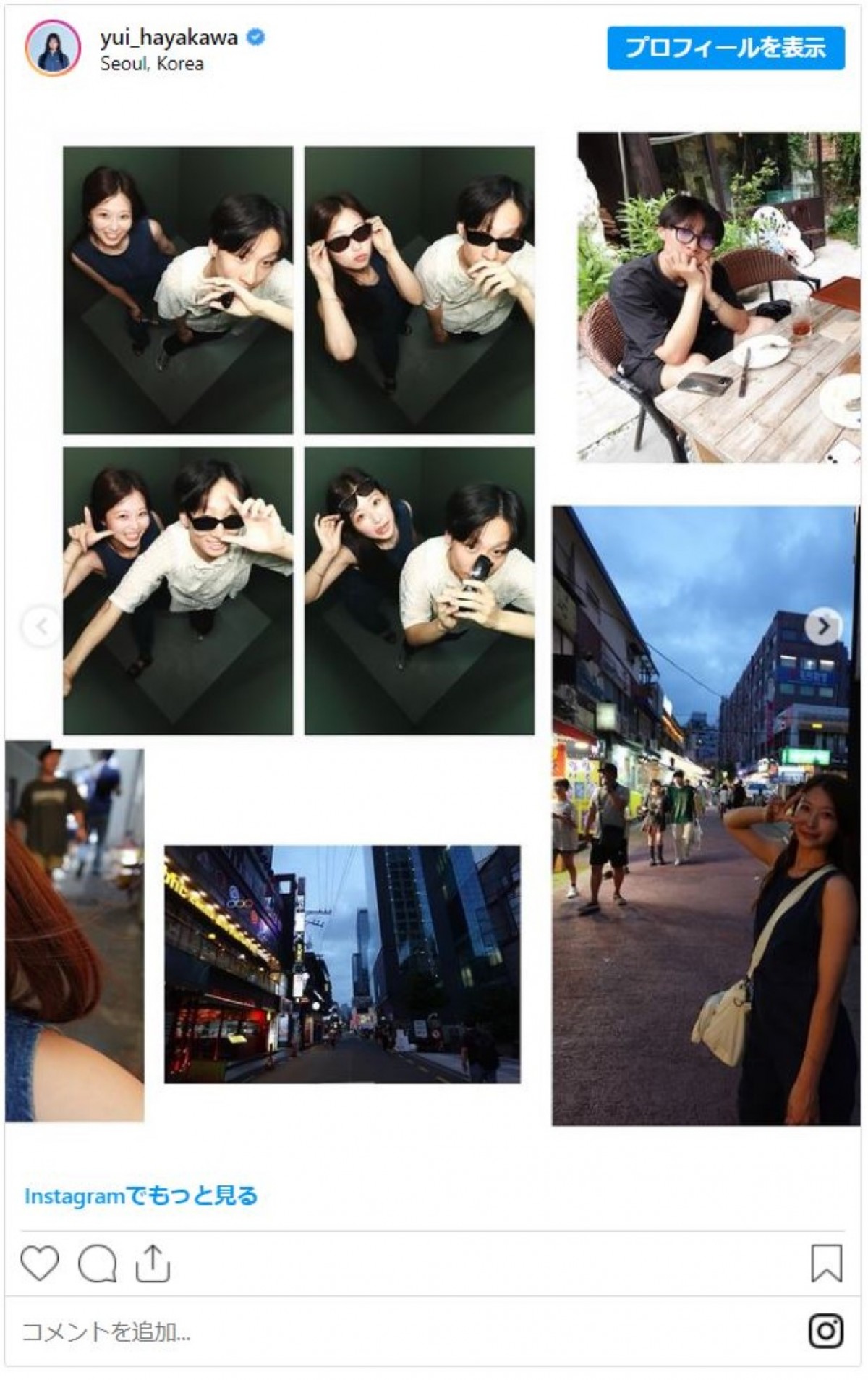Go to the next photo in the carousel
This screenshot has height=1380, width=868.
[823, 627]
